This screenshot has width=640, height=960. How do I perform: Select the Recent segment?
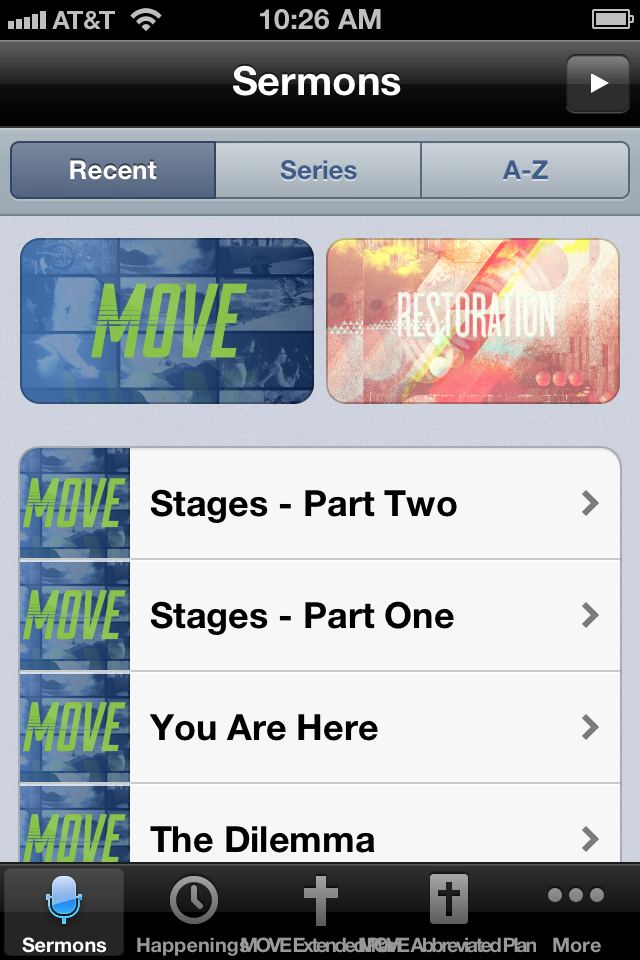click(113, 171)
